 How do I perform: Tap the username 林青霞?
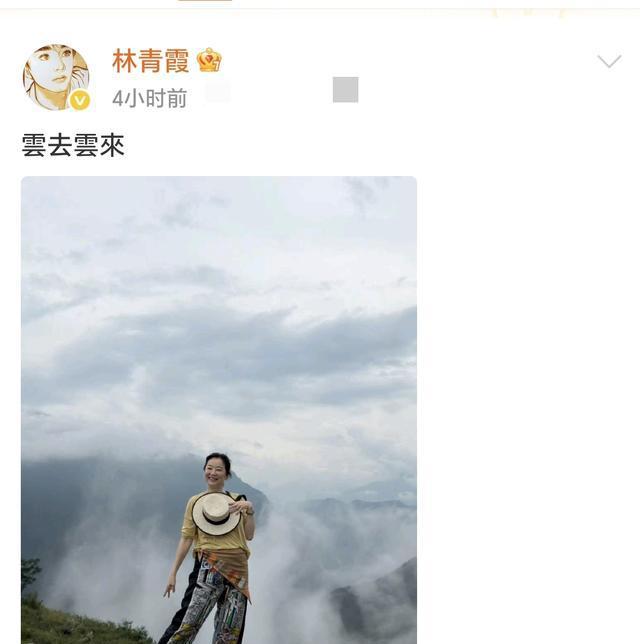click(150, 61)
